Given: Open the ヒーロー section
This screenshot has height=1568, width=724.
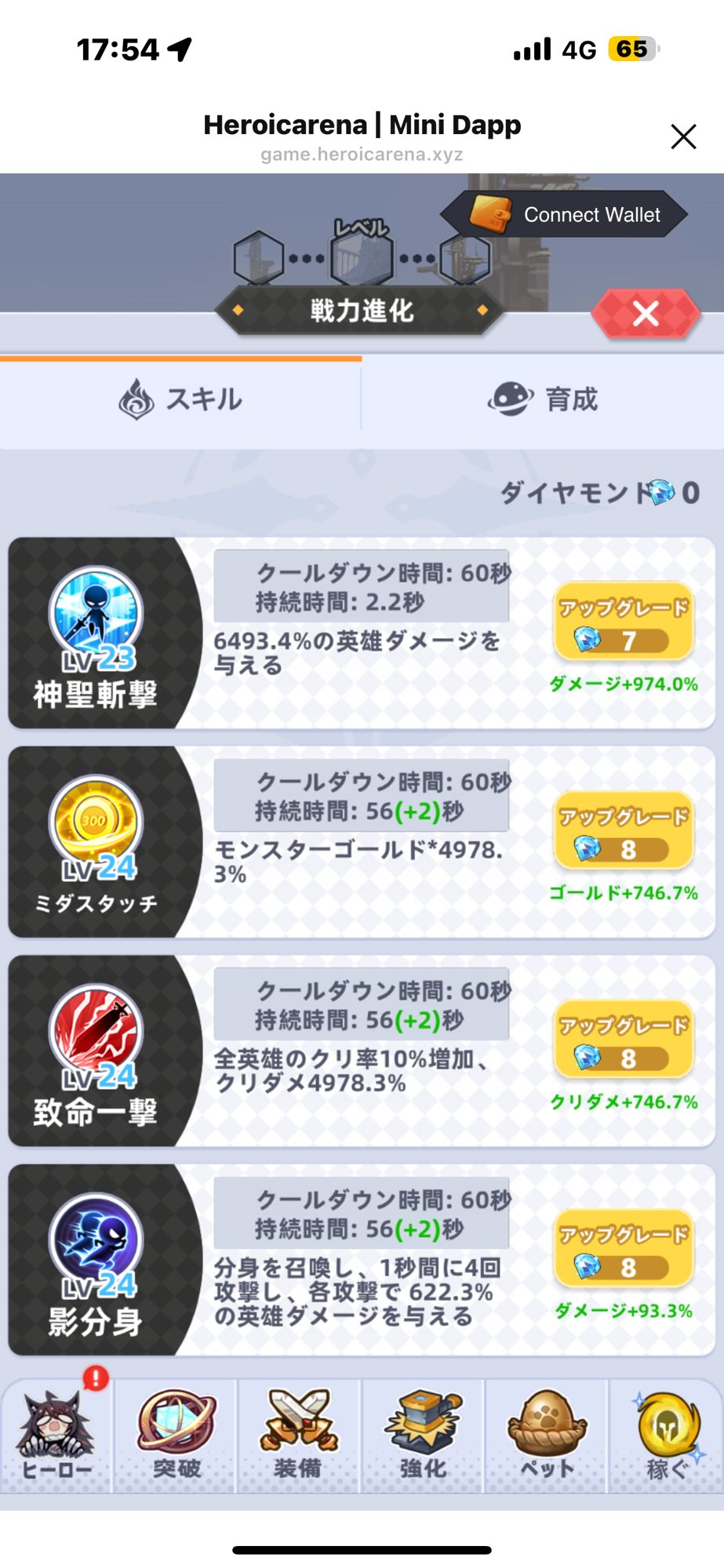Looking at the screenshot, I should [x=56, y=1436].
